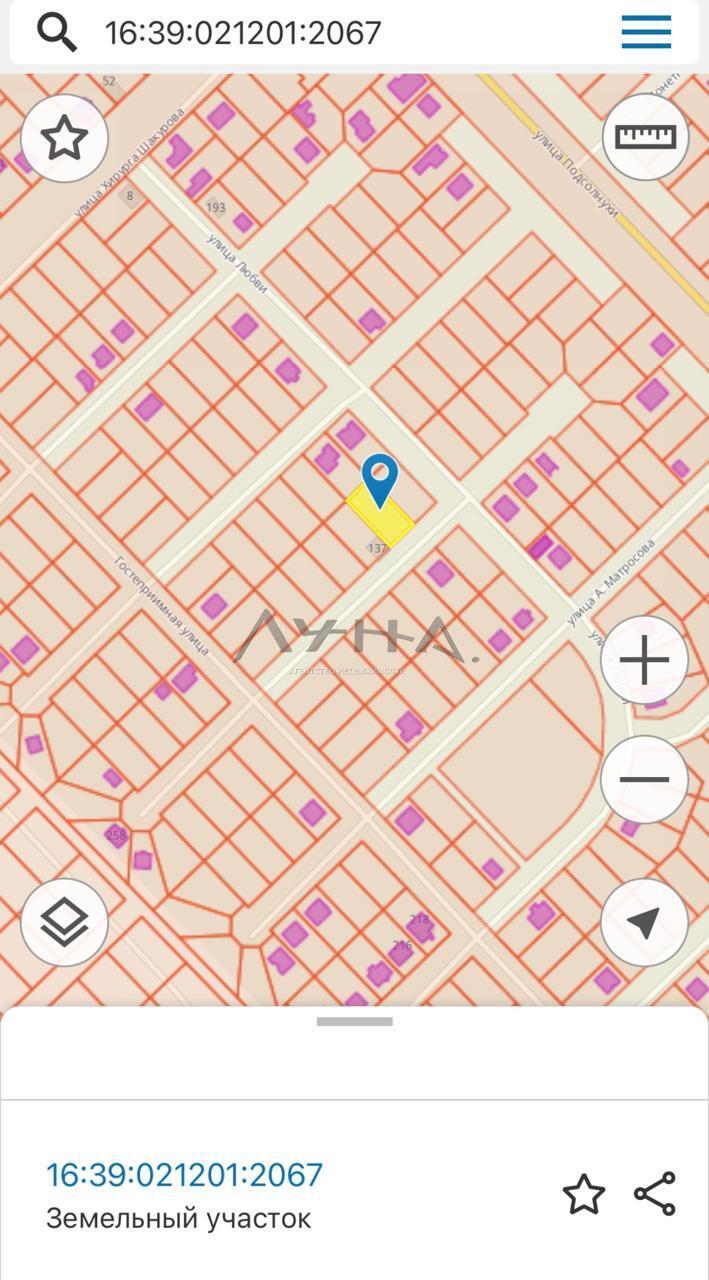
Task: Tap the search magnifier icon
Action: point(57,32)
